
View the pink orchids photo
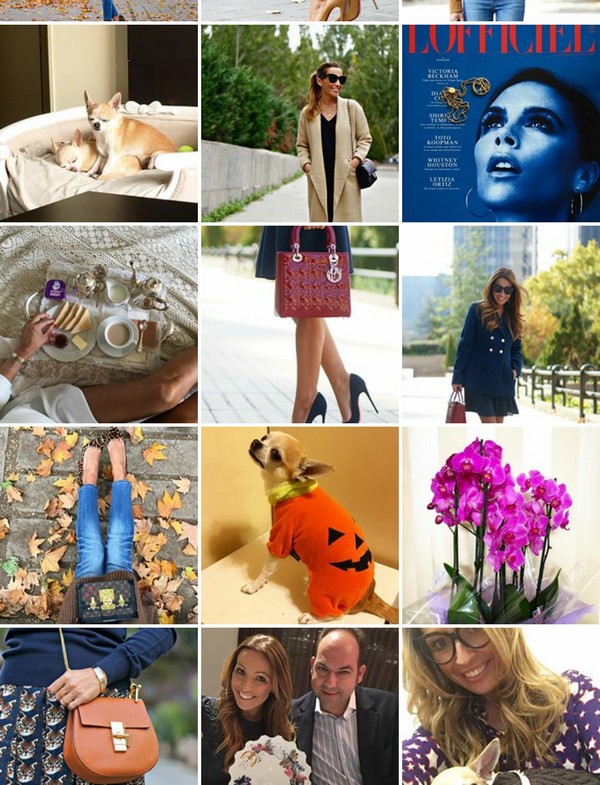[x=500, y=525]
